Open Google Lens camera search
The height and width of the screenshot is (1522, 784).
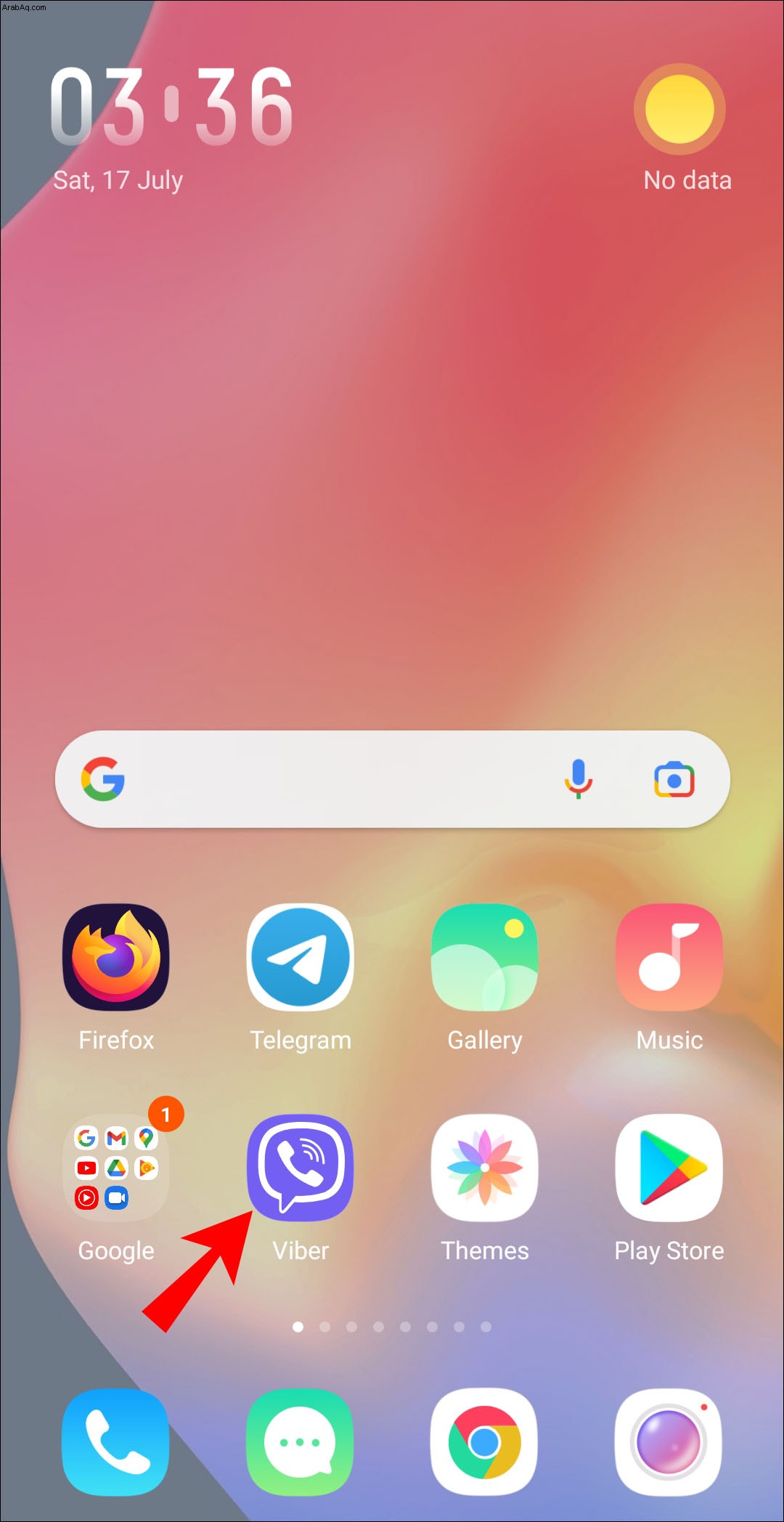click(x=674, y=780)
